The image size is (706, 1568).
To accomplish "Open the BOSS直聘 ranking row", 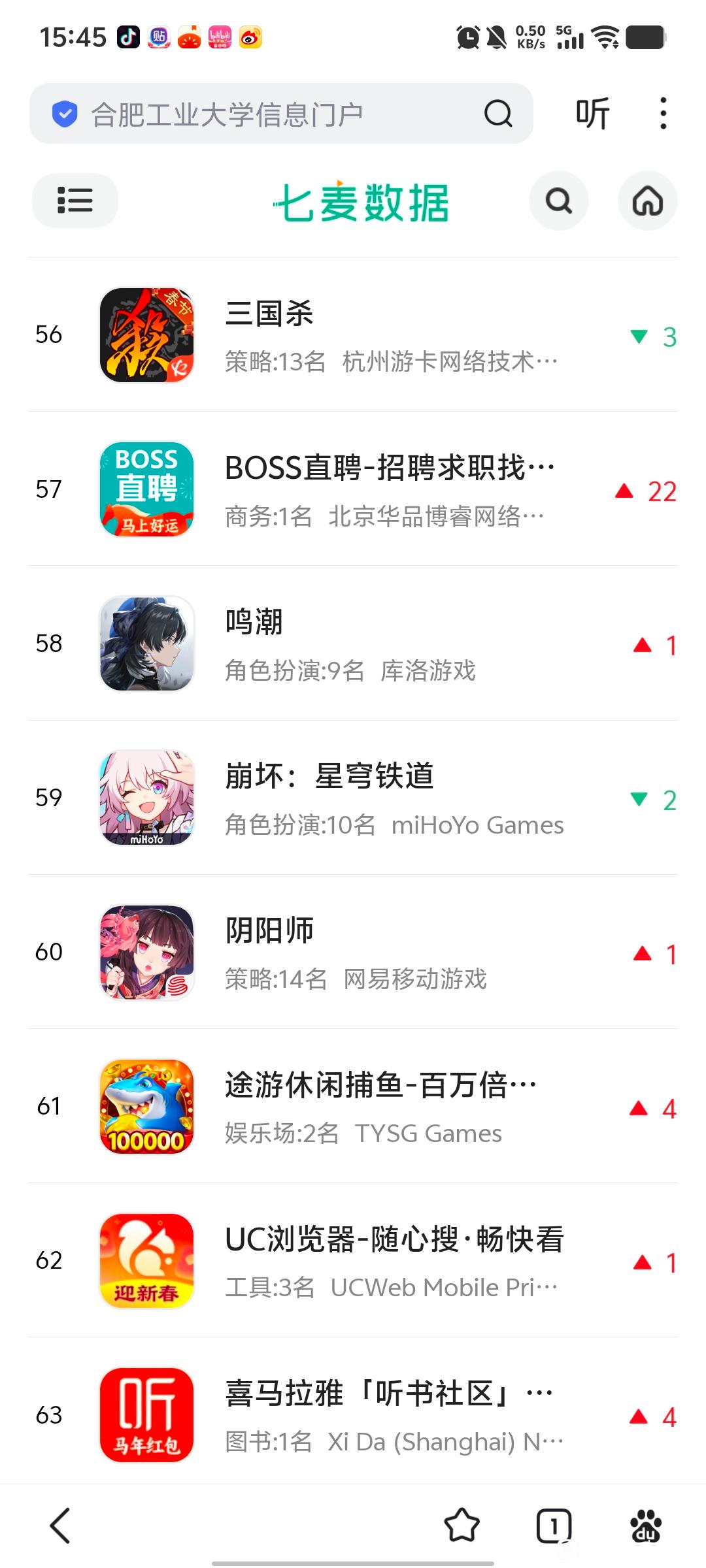I will click(353, 489).
